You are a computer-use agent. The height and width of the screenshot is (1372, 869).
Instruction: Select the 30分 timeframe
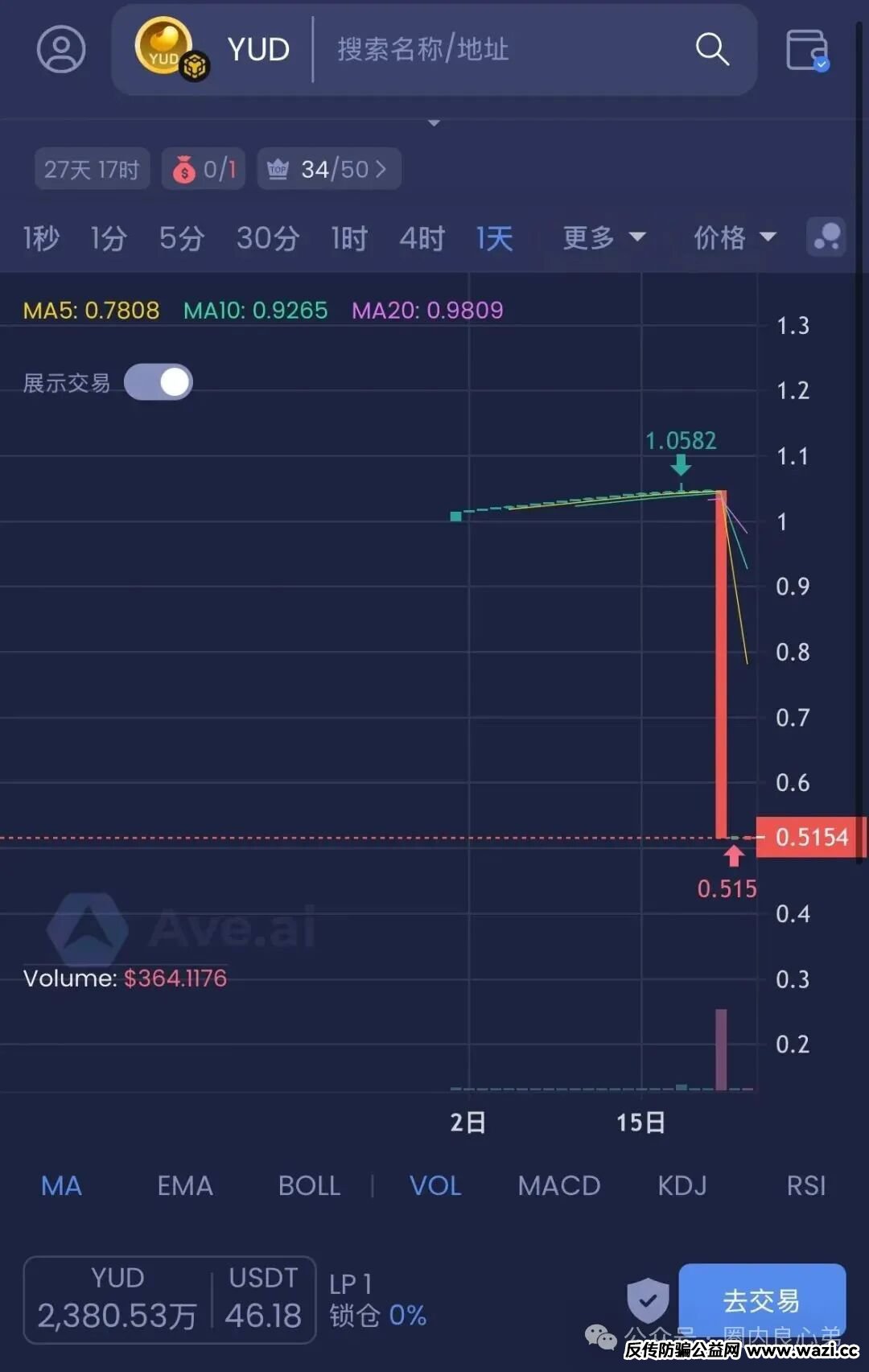268,238
